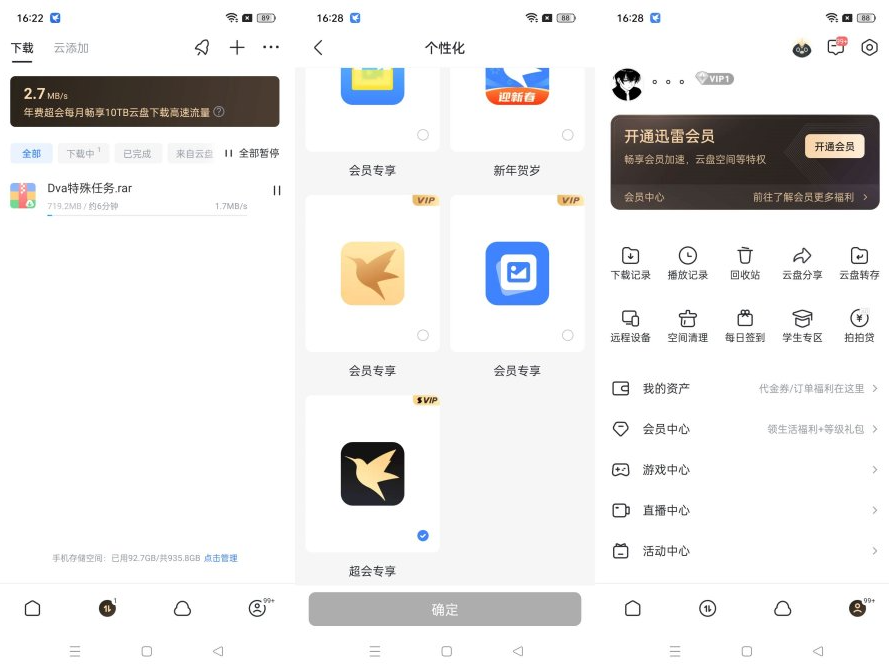The image size is (889, 664).
Task: Open the three-dot overflow menu
Action: coord(271,47)
